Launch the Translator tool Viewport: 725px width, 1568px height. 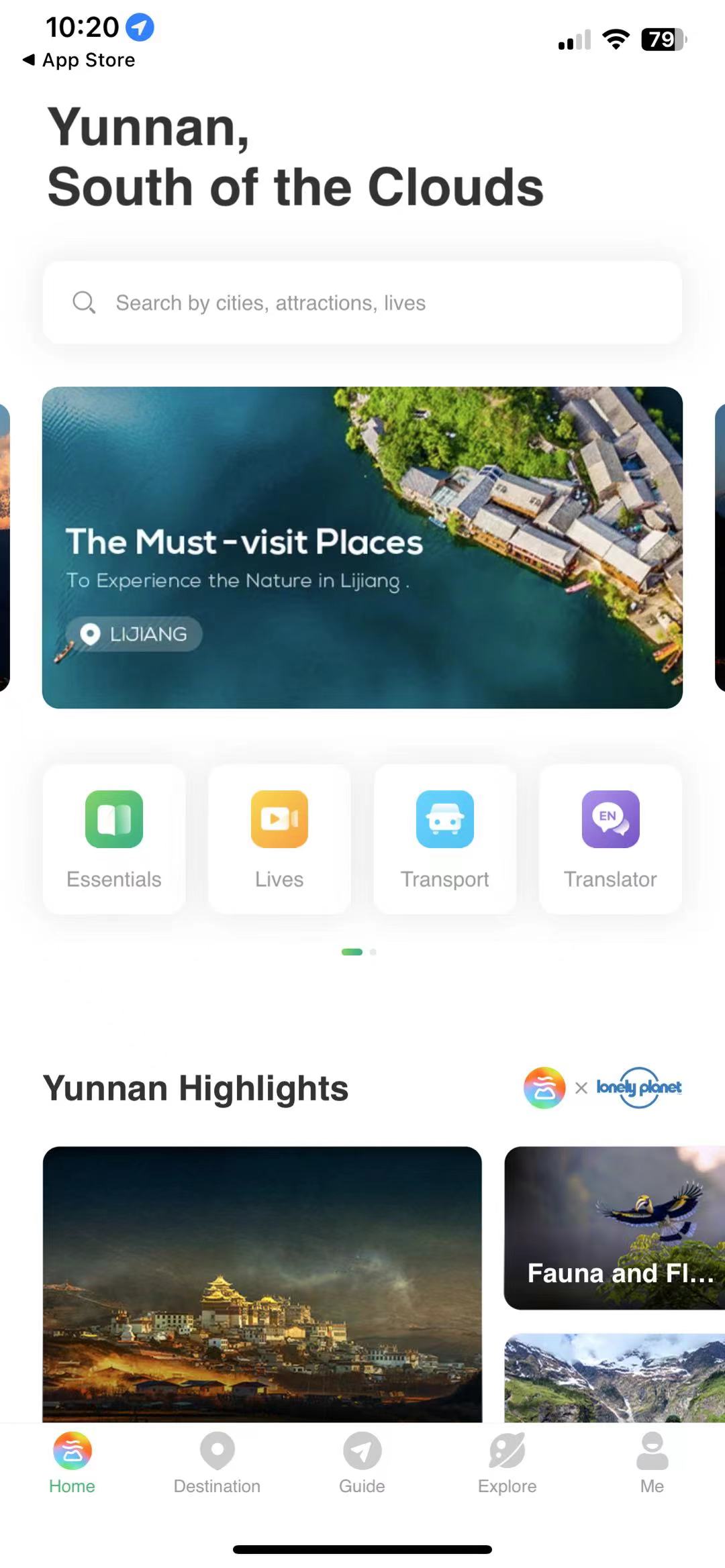(x=610, y=839)
